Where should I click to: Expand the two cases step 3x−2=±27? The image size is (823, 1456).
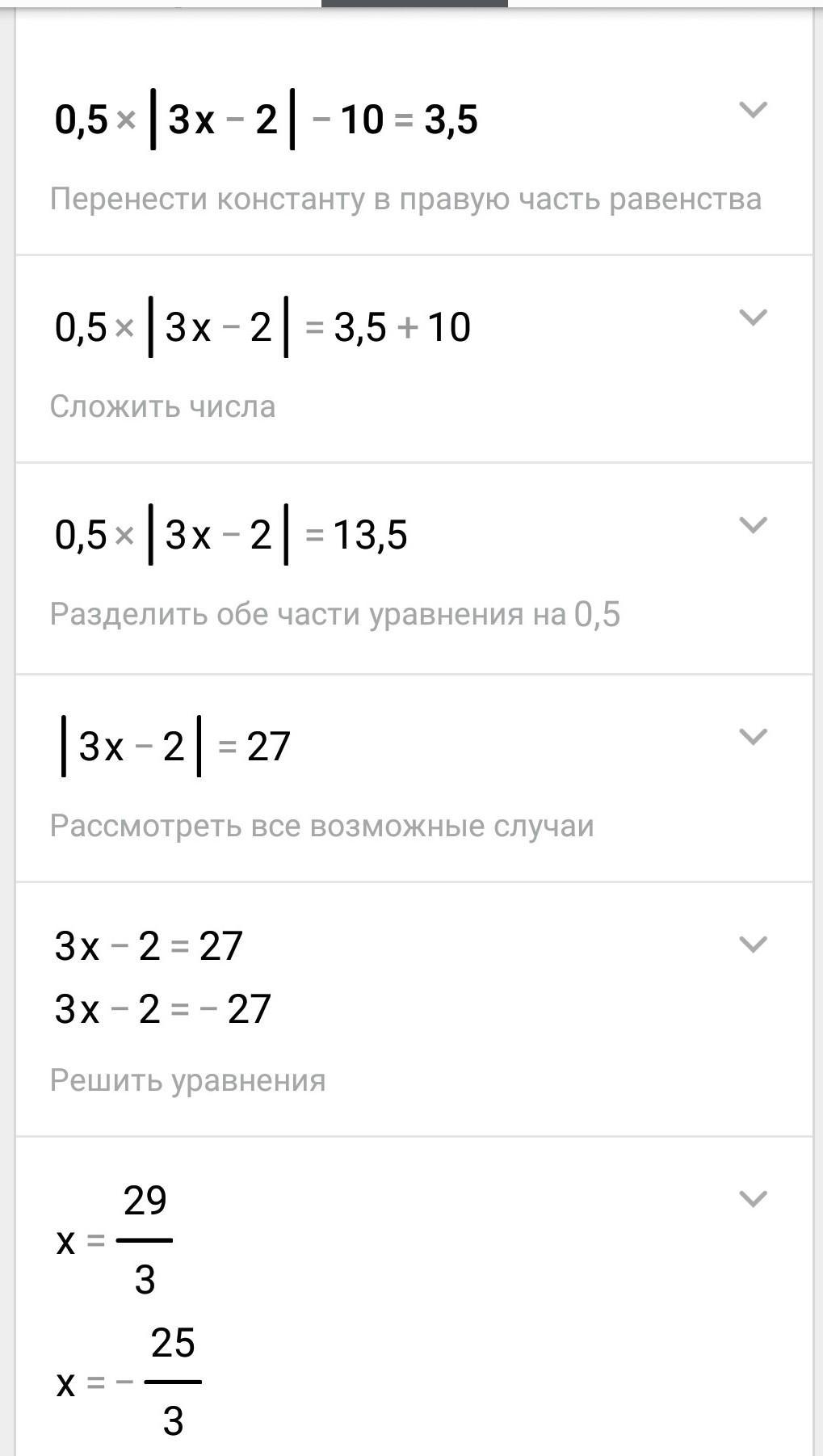pos(753,945)
